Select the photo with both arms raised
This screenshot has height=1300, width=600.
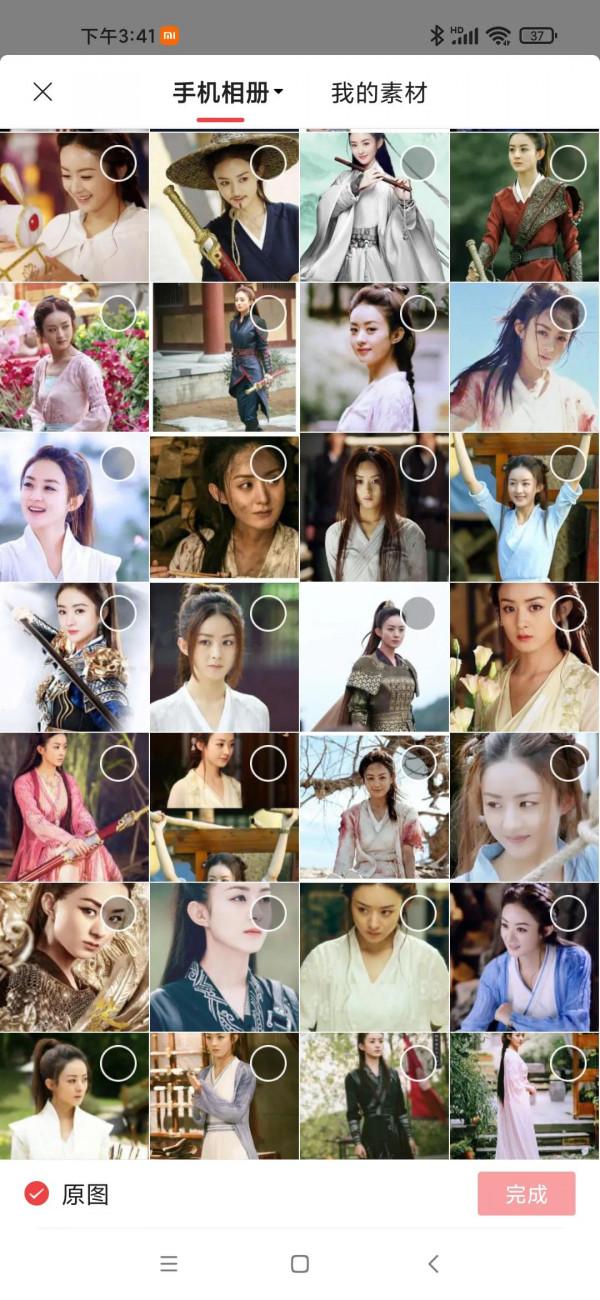(568, 463)
